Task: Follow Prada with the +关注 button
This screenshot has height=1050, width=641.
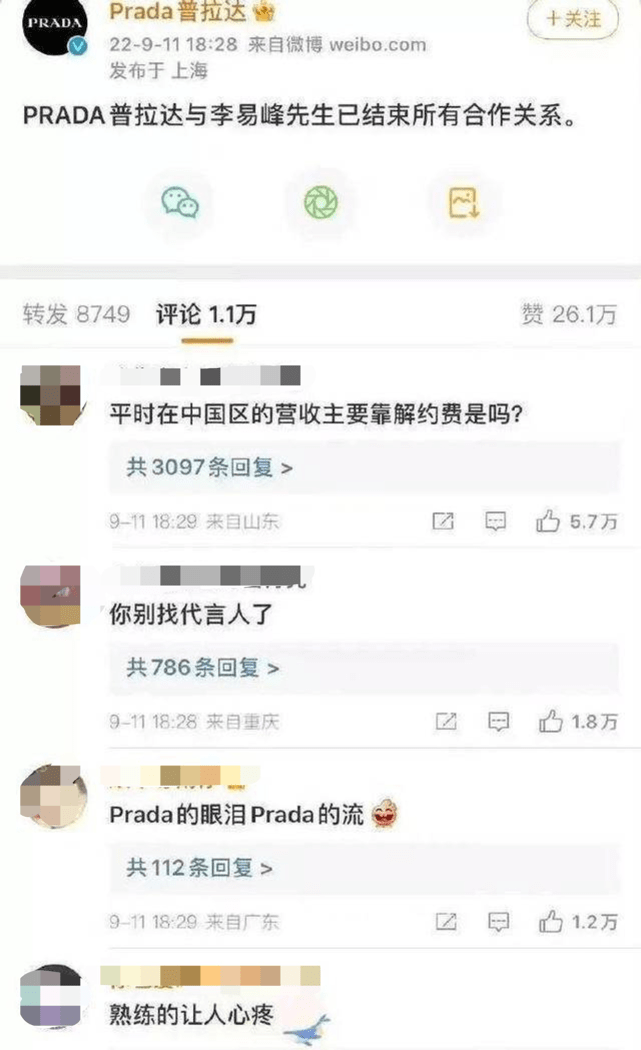Action: (573, 19)
